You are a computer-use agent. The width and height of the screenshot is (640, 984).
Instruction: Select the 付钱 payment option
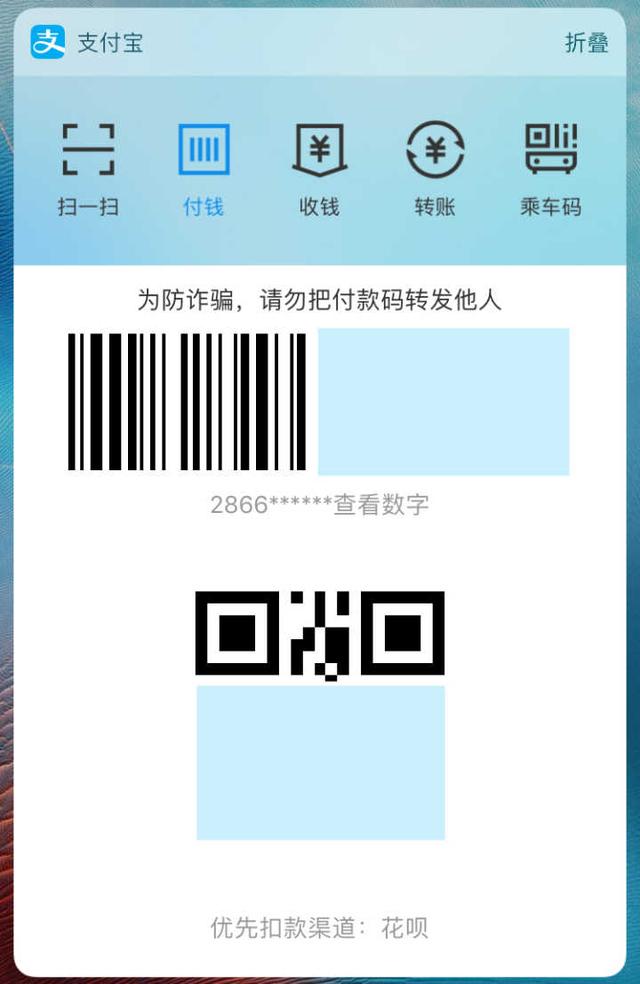[203, 168]
